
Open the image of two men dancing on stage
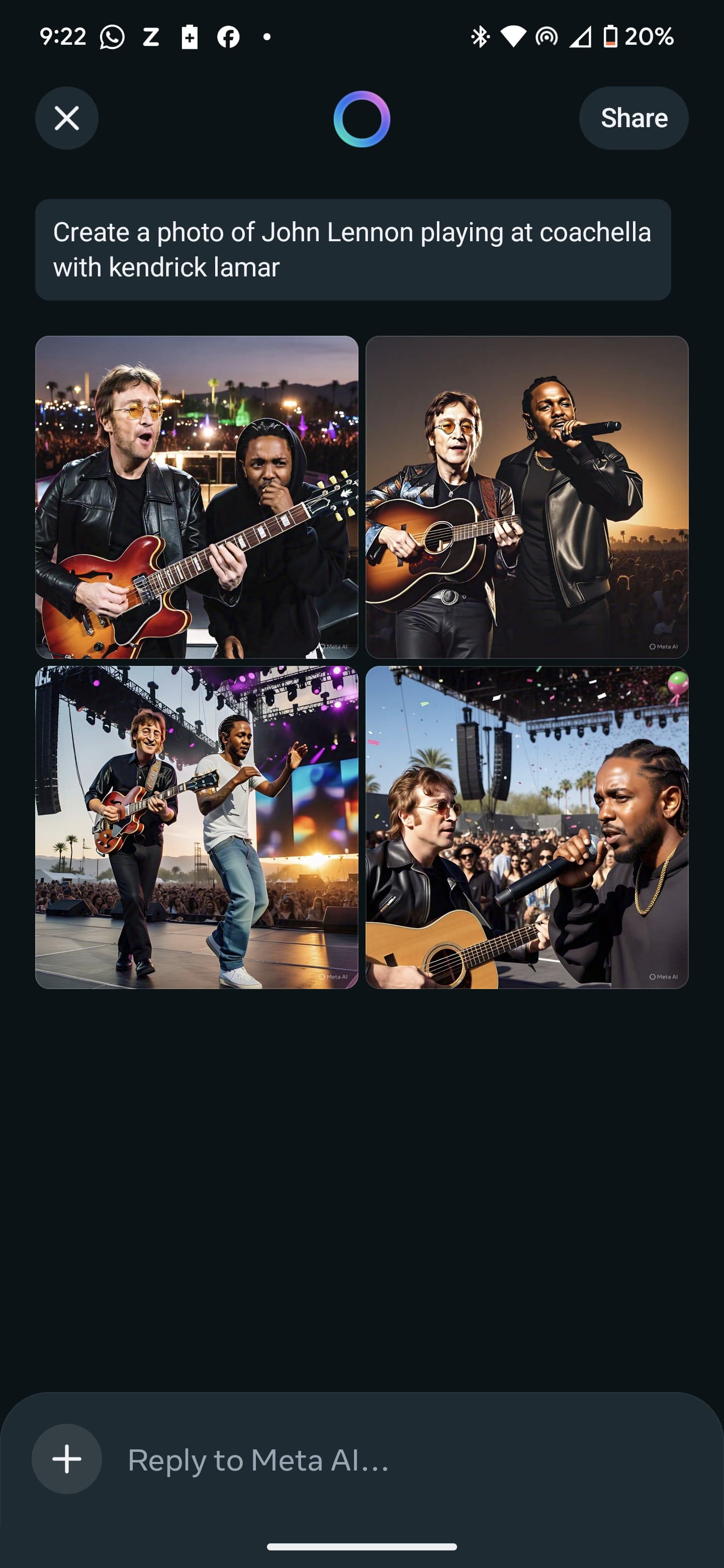click(x=197, y=827)
